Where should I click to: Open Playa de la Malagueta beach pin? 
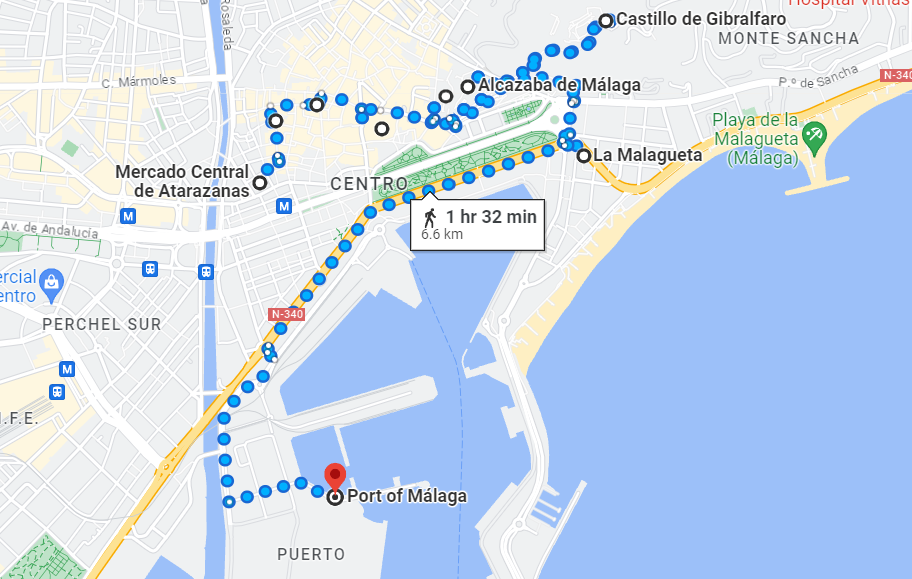tap(815, 136)
